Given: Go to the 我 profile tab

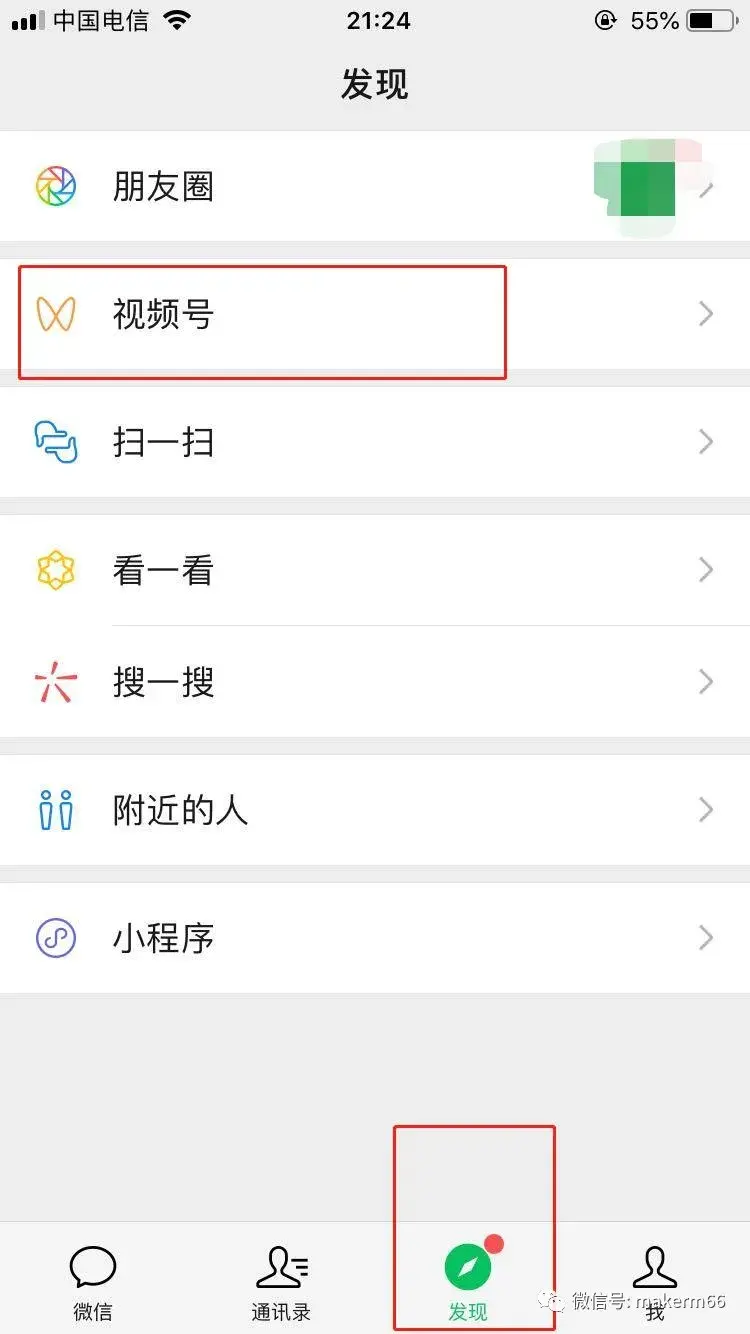Looking at the screenshot, I should pyautogui.click(x=655, y=1282).
